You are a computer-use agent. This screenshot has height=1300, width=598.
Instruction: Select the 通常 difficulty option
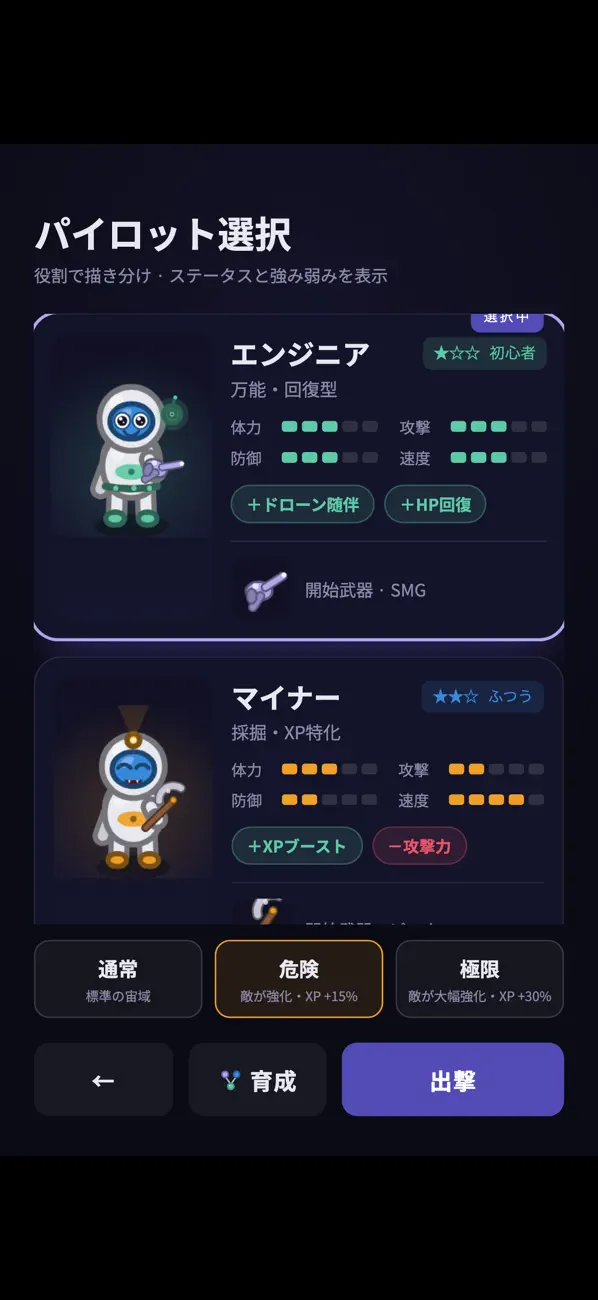118,979
